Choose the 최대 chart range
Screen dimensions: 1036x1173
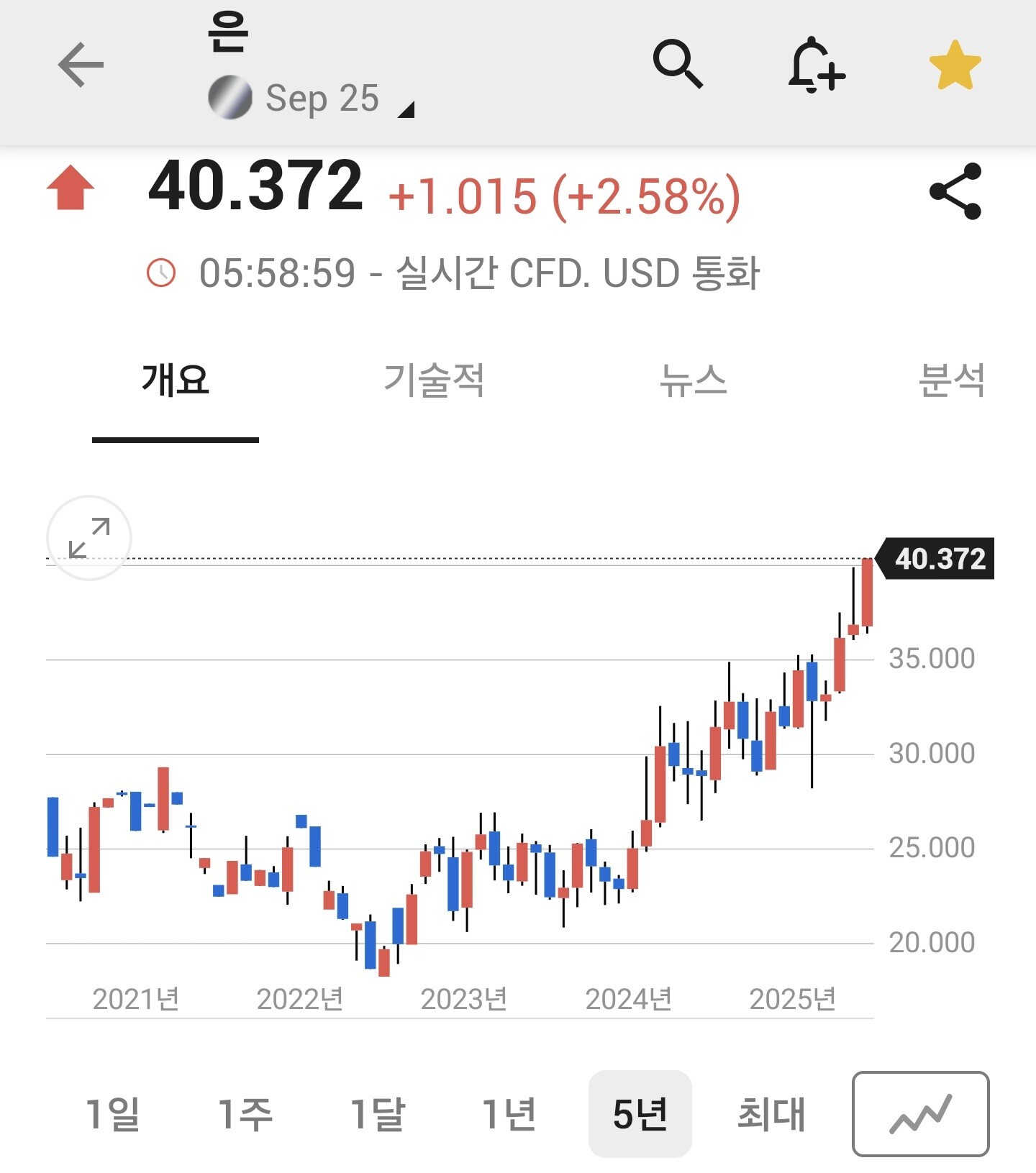[x=771, y=1114]
